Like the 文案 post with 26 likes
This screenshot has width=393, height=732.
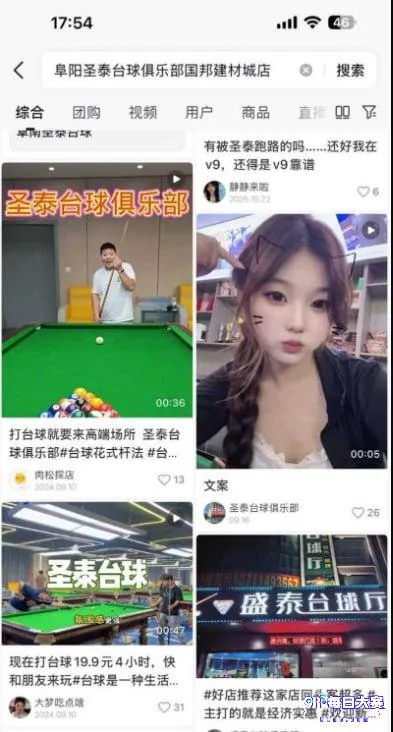point(365,513)
